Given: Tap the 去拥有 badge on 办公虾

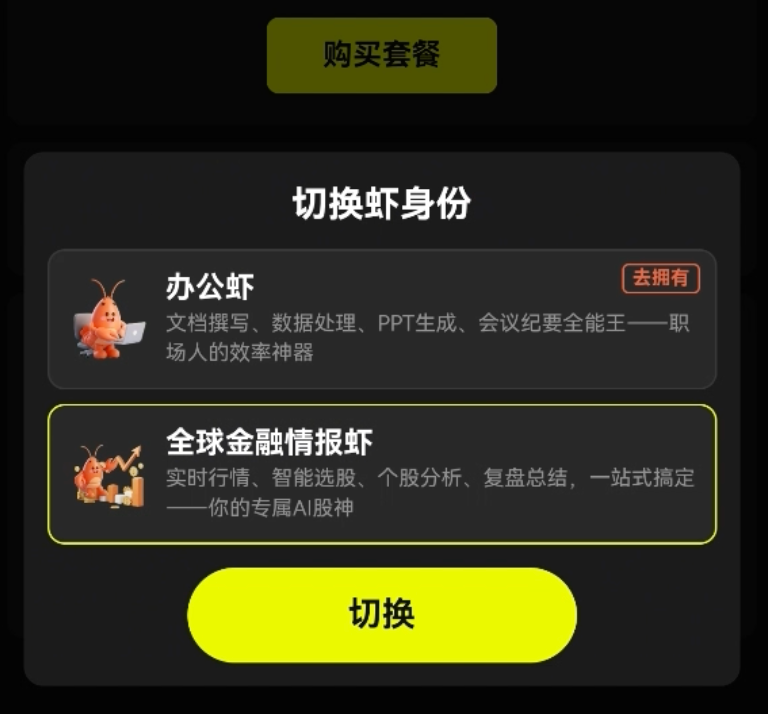Looking at the screenshot, I should [x=660, y=279].
